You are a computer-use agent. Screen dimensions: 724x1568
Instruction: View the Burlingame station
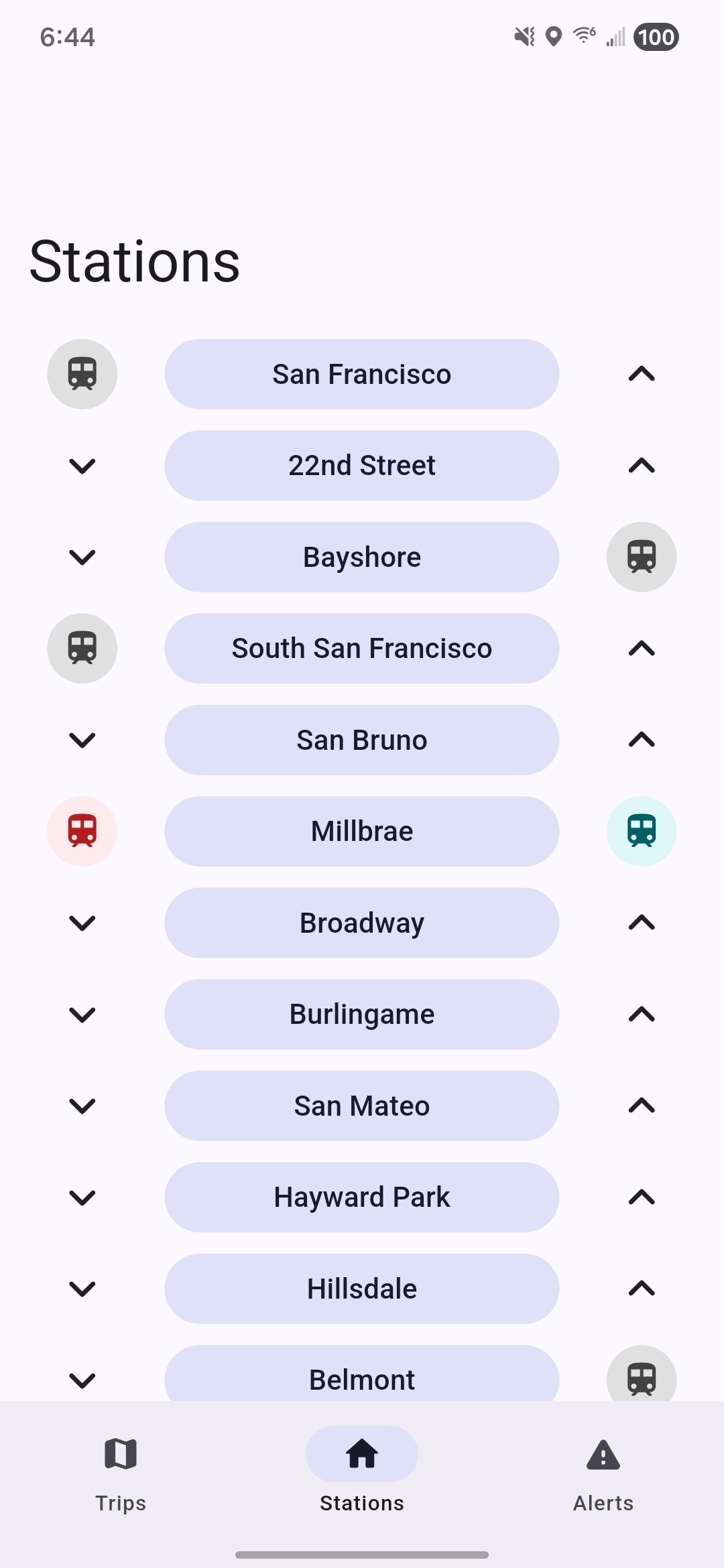click(x=361, y=1015)
